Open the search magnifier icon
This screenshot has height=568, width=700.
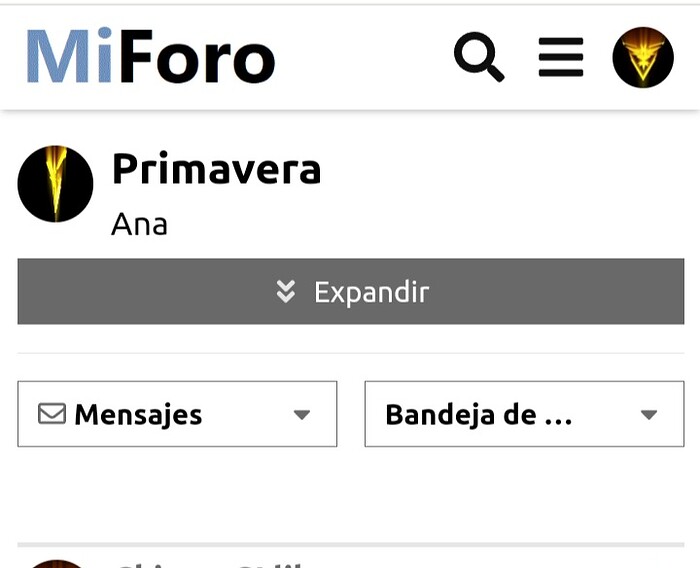tap(479, 57)
